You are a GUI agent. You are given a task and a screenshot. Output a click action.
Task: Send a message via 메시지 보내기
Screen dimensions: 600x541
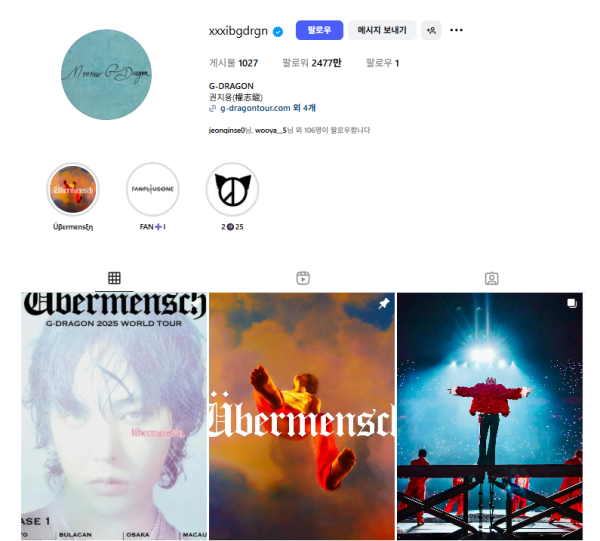click(x=382, y=30)
